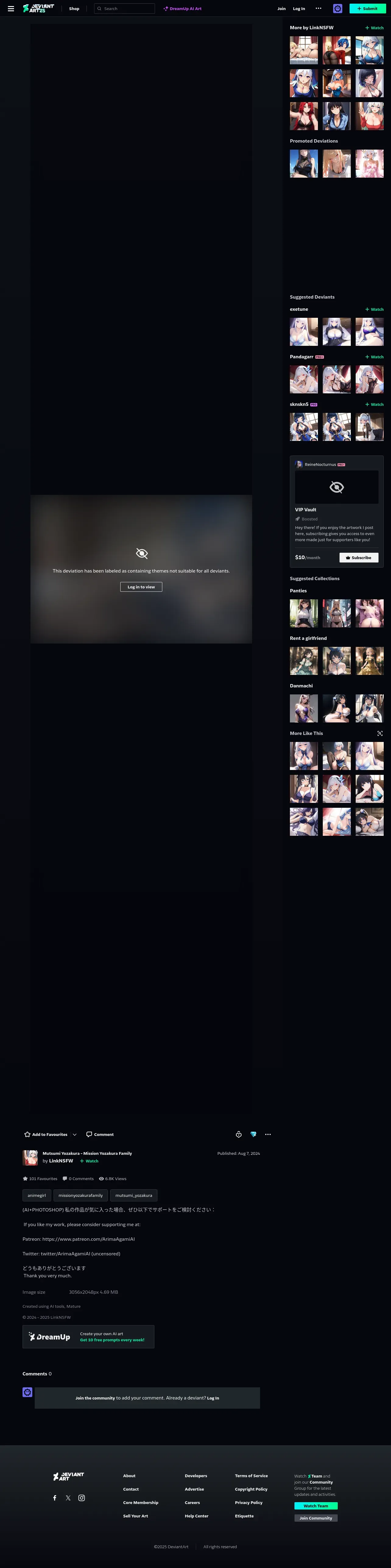Open DreamUp AI Art link
Viewport: 391px width, 1568px height.
[x=182, y=9]
